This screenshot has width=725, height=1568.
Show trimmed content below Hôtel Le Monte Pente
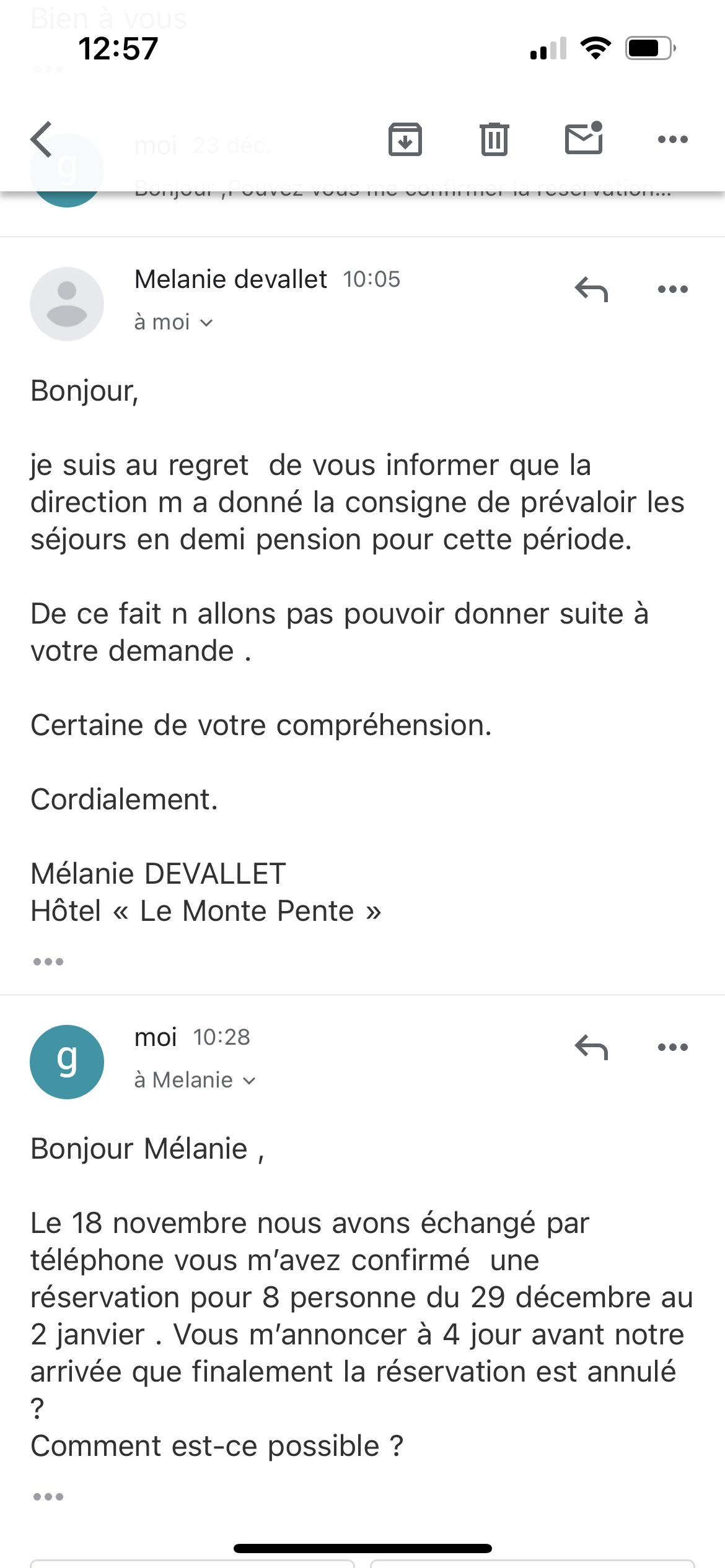tap(48, 962)
